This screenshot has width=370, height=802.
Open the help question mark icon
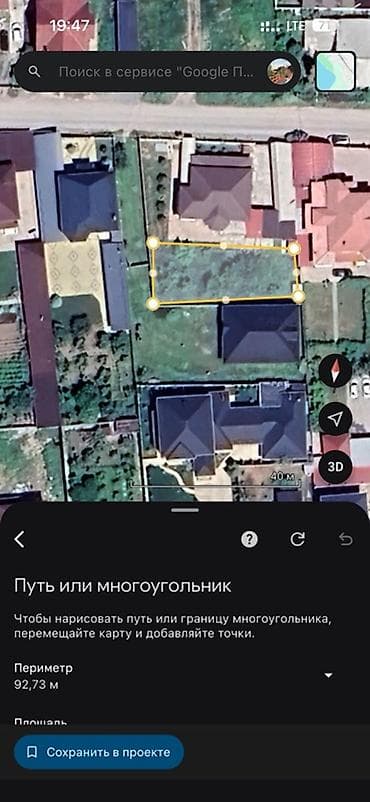pyautogui.click(x=249, y=539)
